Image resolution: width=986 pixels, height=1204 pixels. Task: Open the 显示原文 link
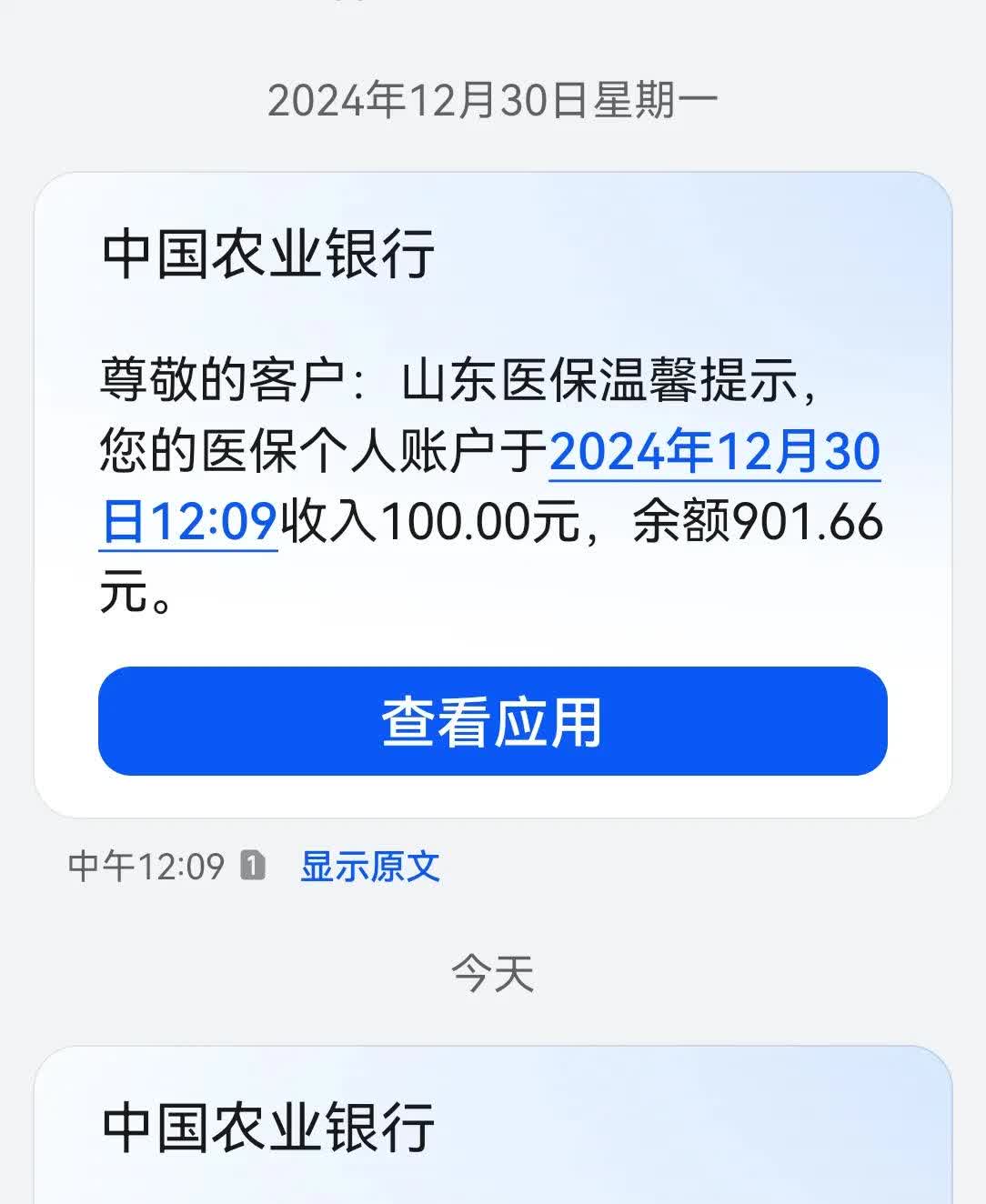tap(370, 867)
